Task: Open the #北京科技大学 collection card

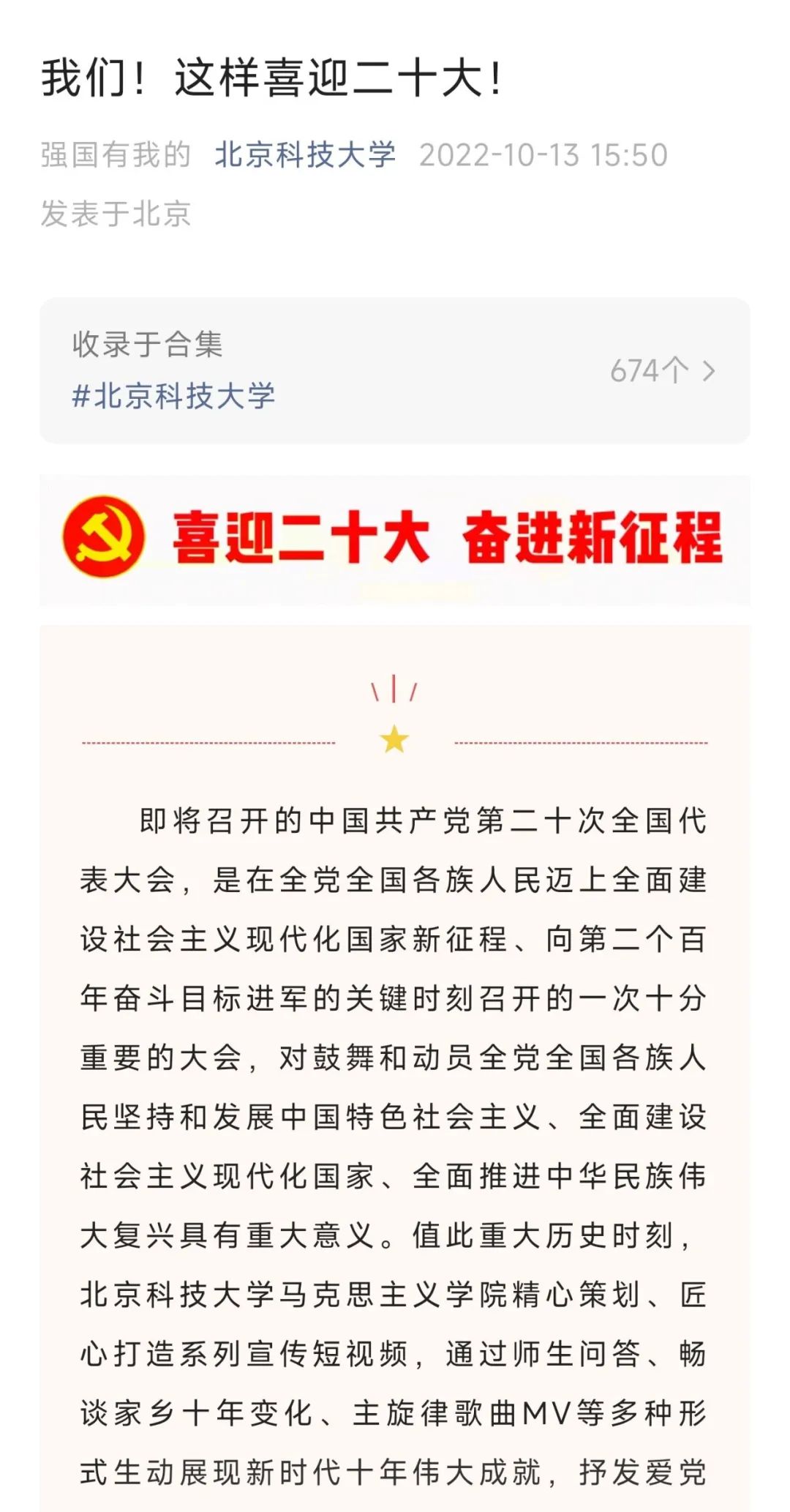Action: click(394, 370)
